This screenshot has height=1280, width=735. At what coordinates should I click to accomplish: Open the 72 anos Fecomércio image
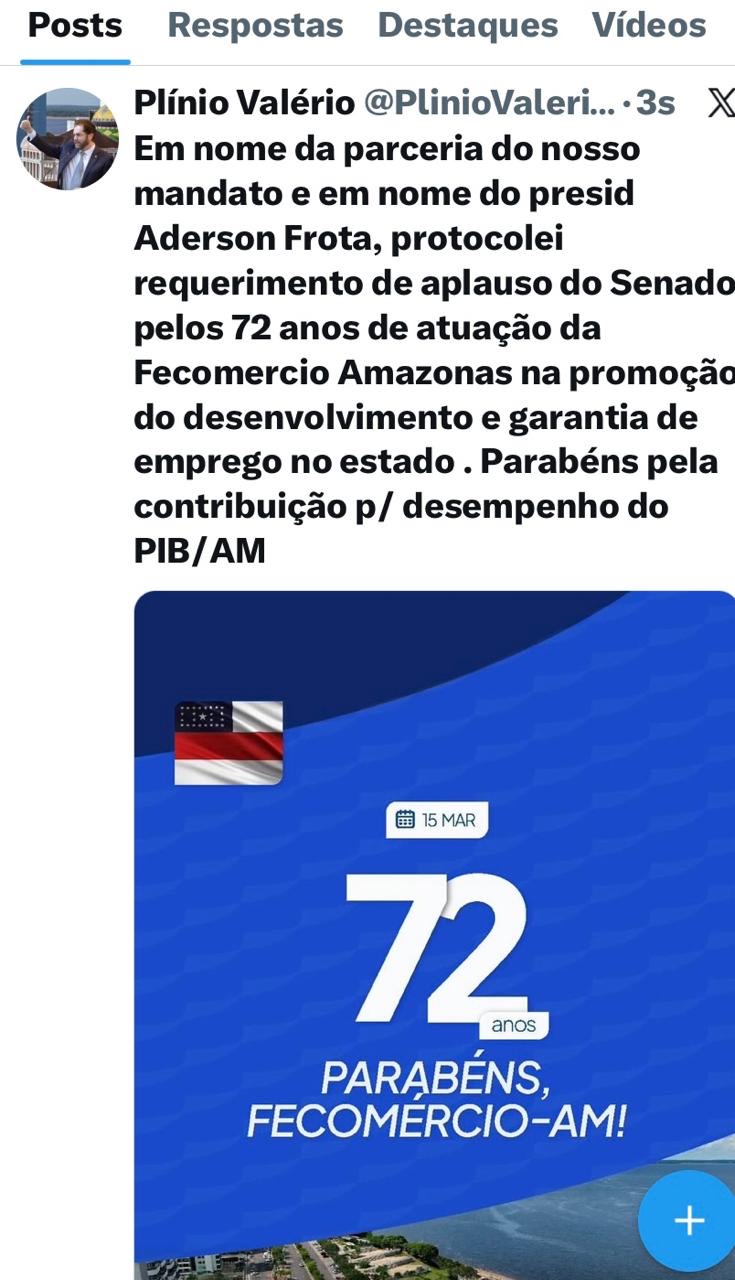click(434, 900)
